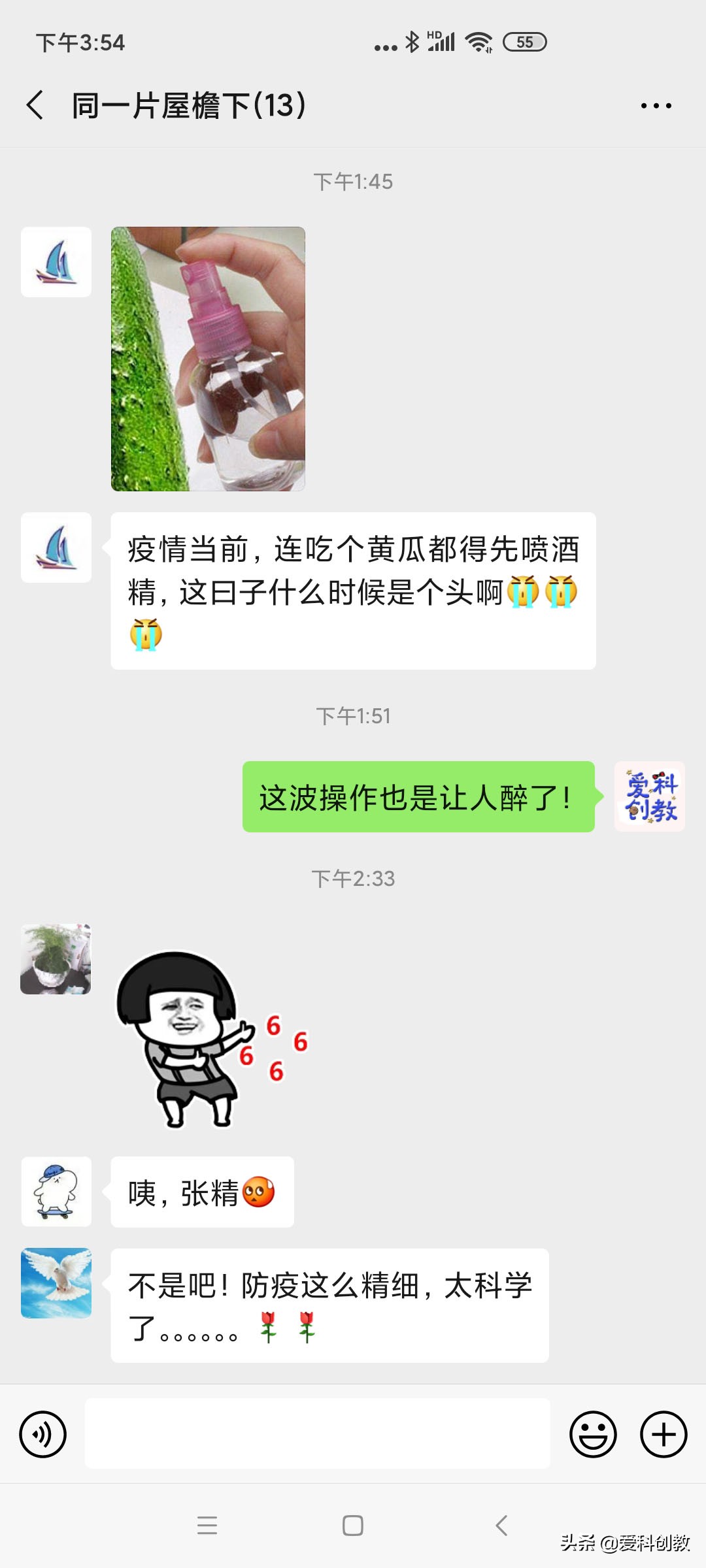Image resolution: width=706 pixels, height=1568 pixels.
Task: Tap the dove avatar
Action: [56, 1282]
